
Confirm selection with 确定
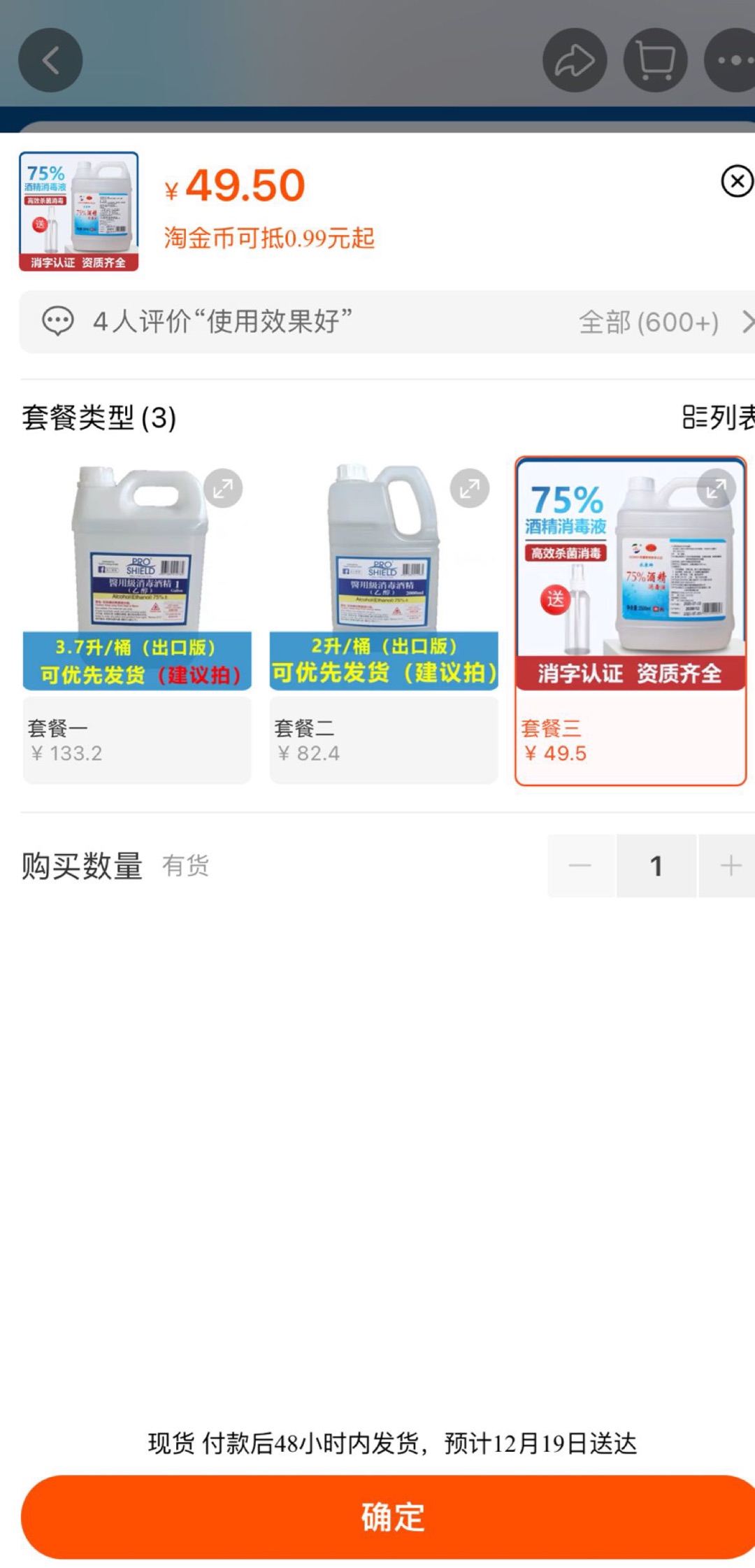[391, 1517]
